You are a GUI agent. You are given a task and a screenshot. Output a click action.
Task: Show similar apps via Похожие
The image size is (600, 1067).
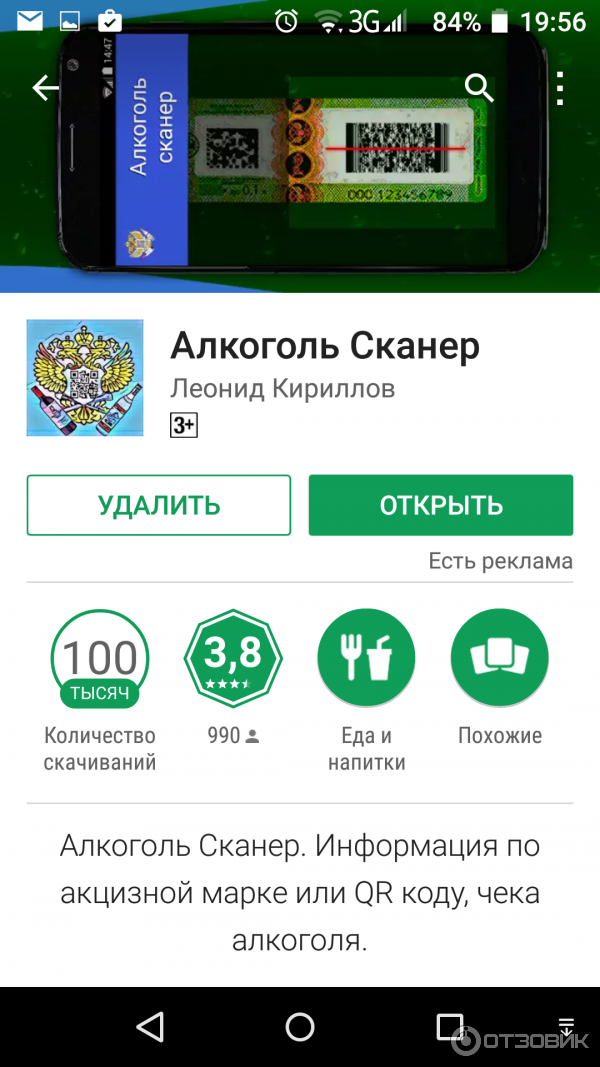coord(500,659)
